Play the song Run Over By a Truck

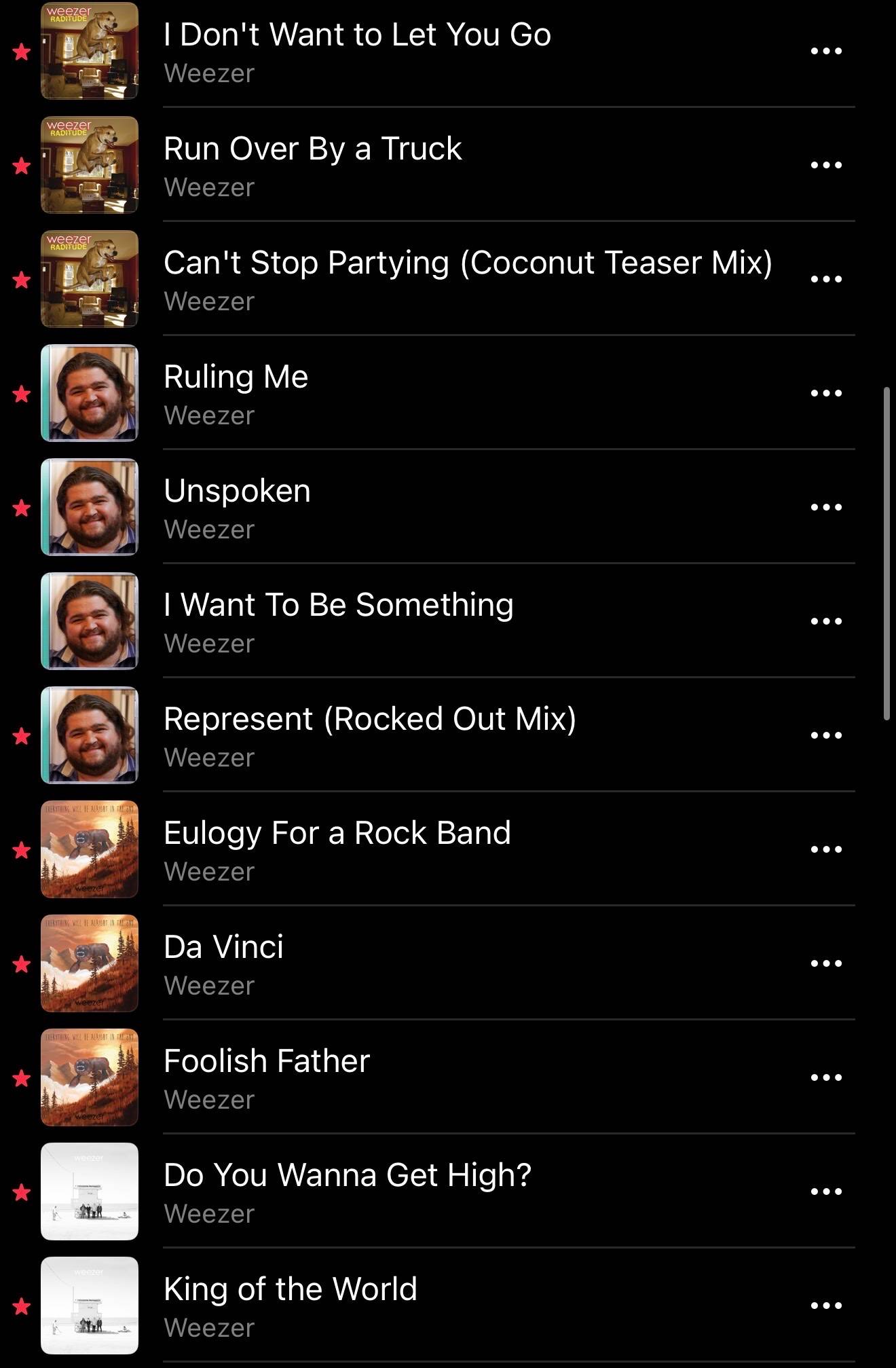pyautogui.click(x=312, y=149)
